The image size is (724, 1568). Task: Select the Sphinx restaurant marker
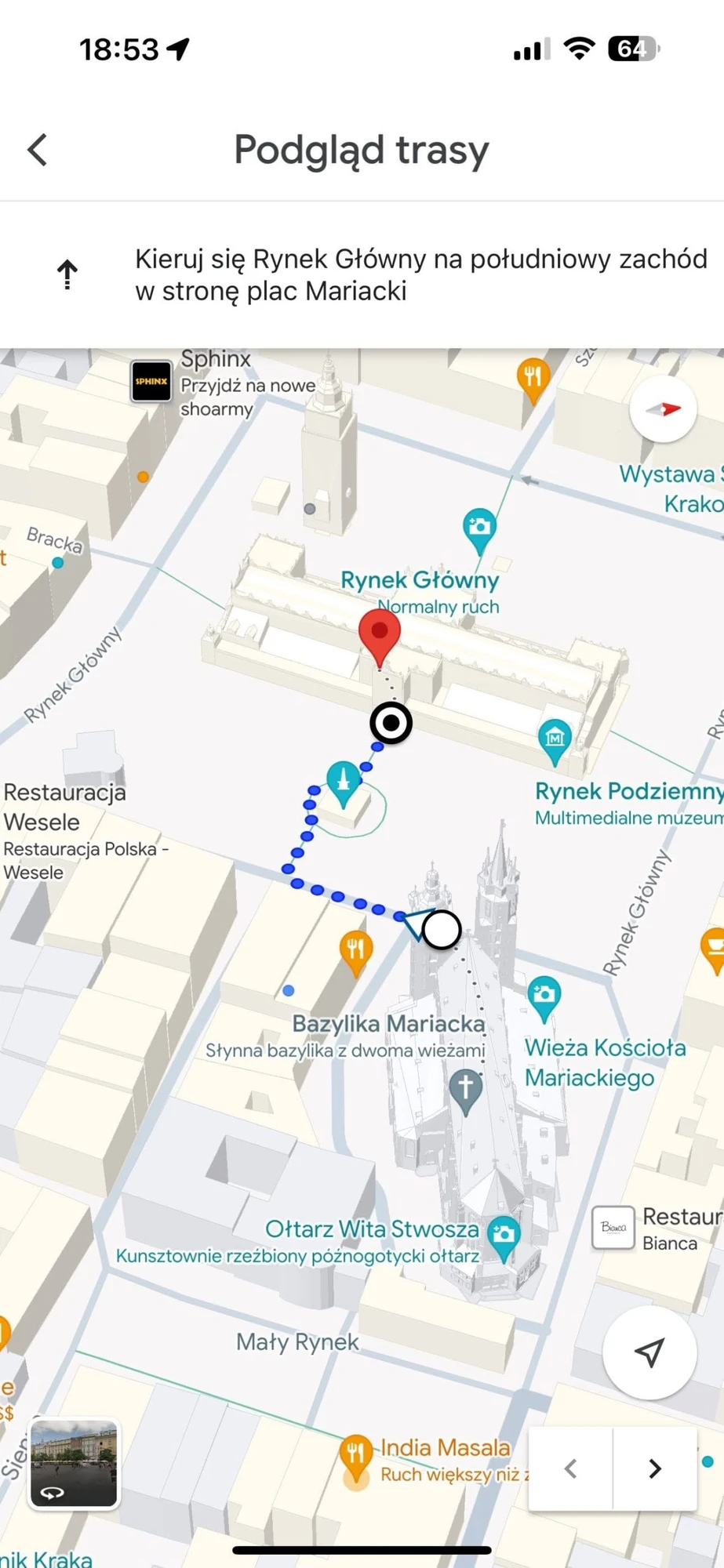click(151, 382)
